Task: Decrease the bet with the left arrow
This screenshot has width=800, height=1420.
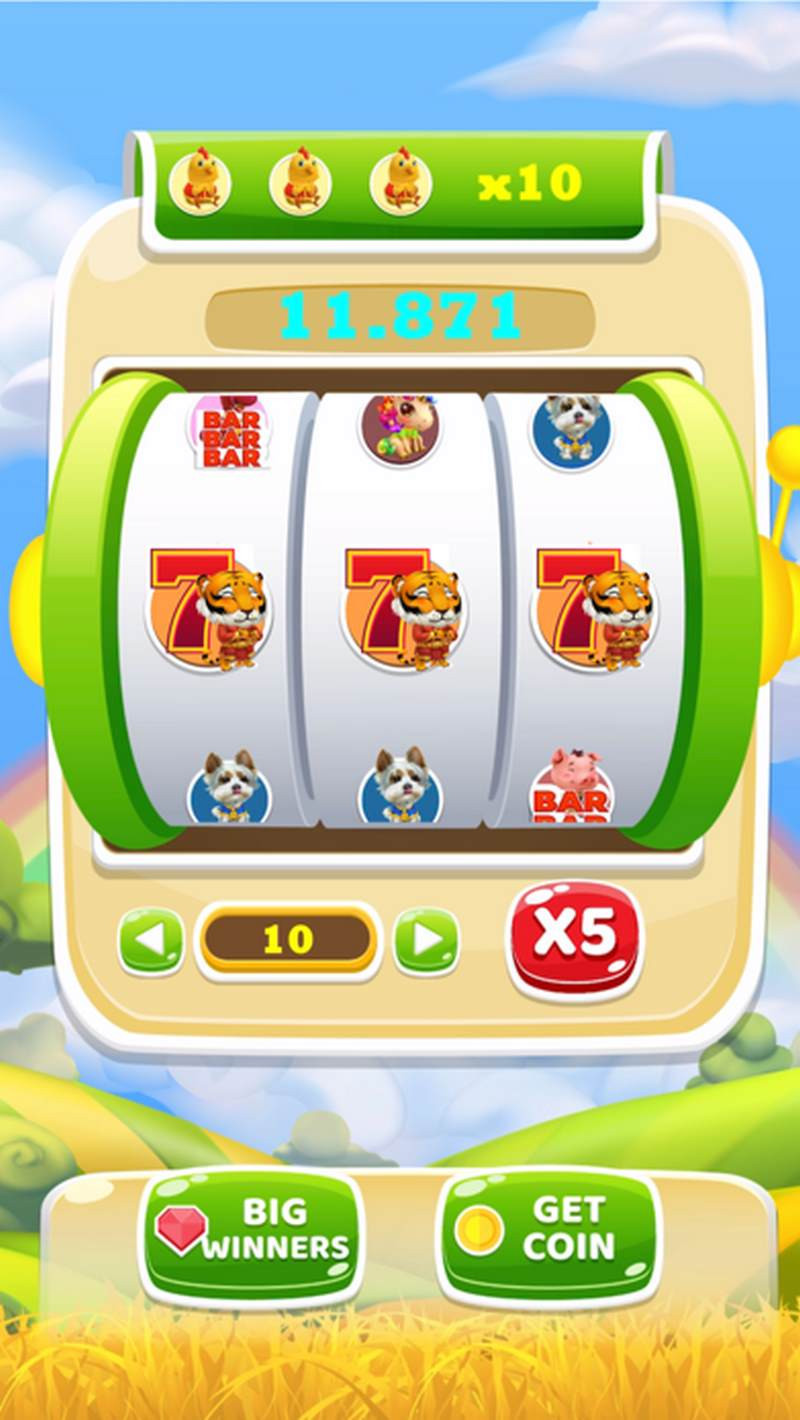Action: 151,940
